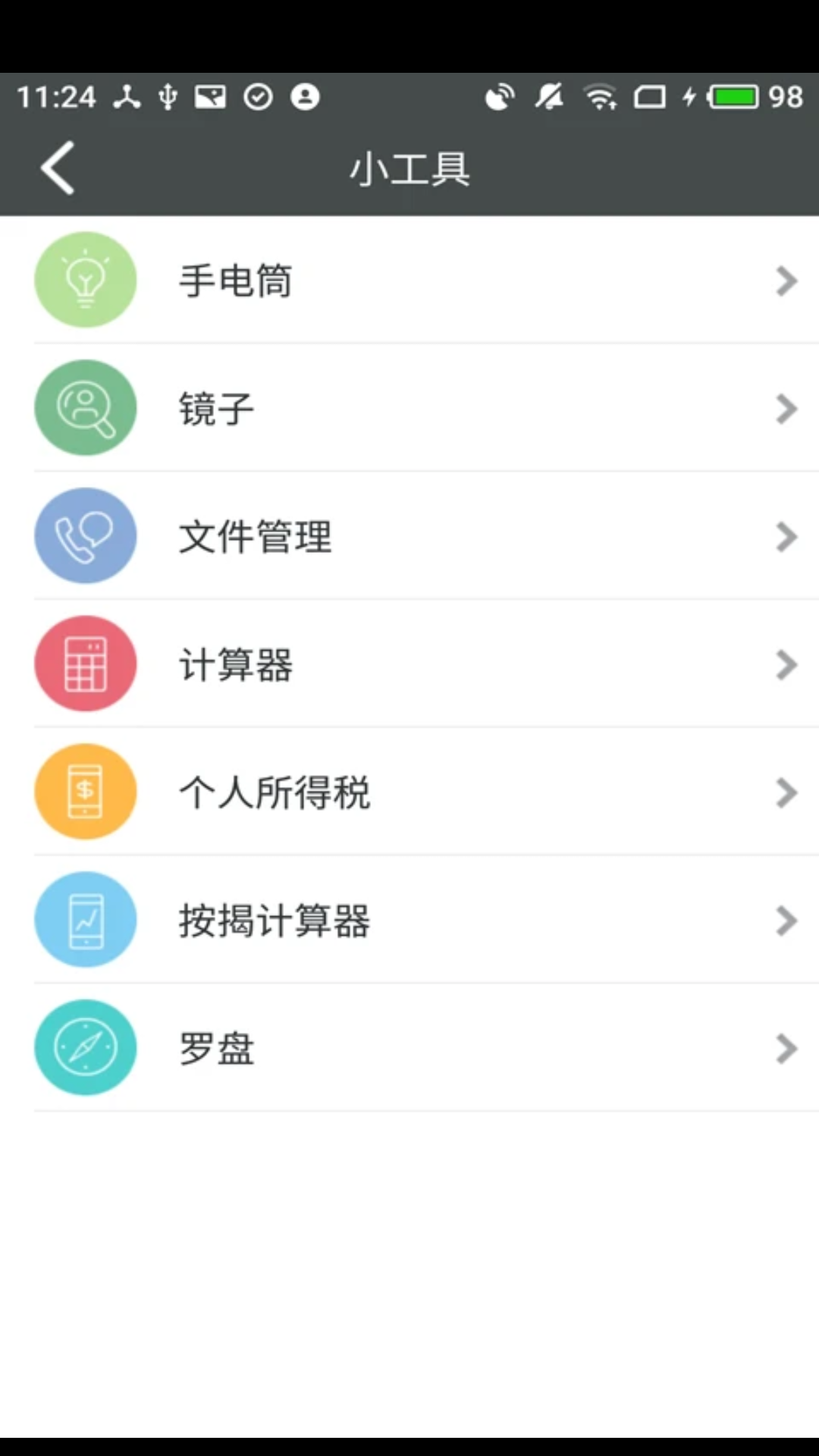Go back using the header arrow
The height and width of the screenshot is (1456, 819).
58,168
